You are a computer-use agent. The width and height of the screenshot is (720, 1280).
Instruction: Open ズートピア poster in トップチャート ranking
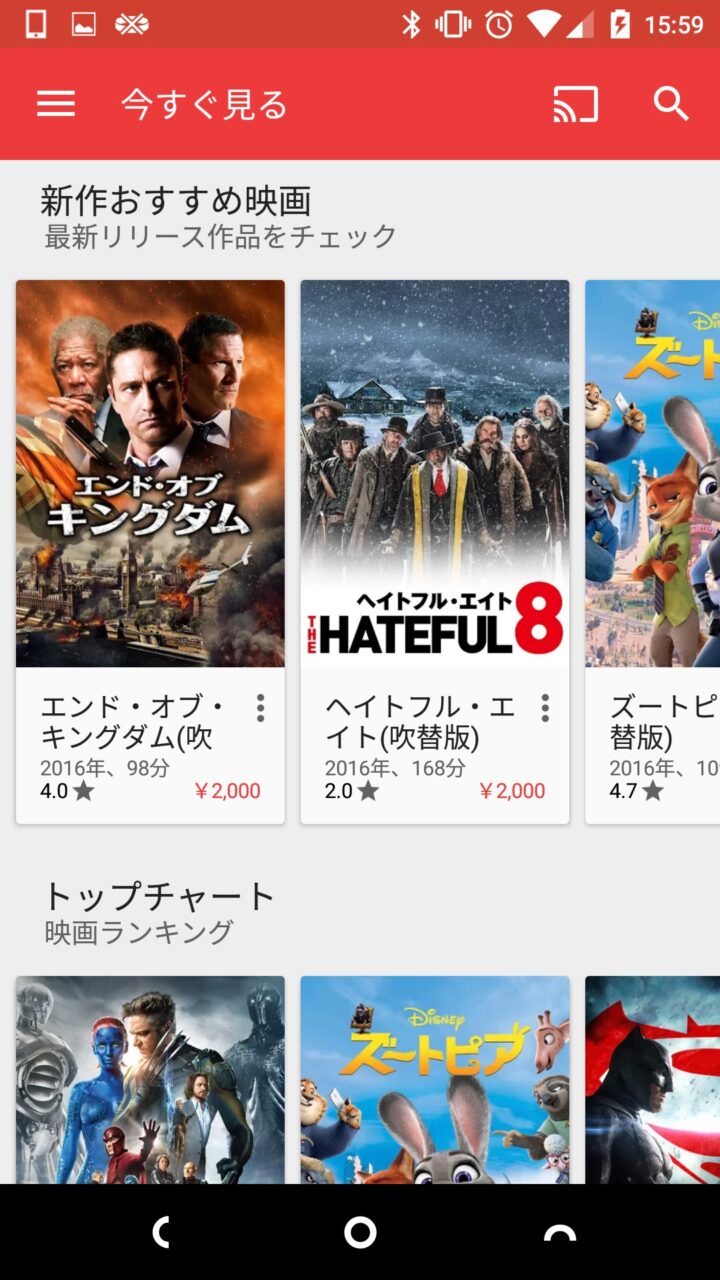(x=435, y=1080)
